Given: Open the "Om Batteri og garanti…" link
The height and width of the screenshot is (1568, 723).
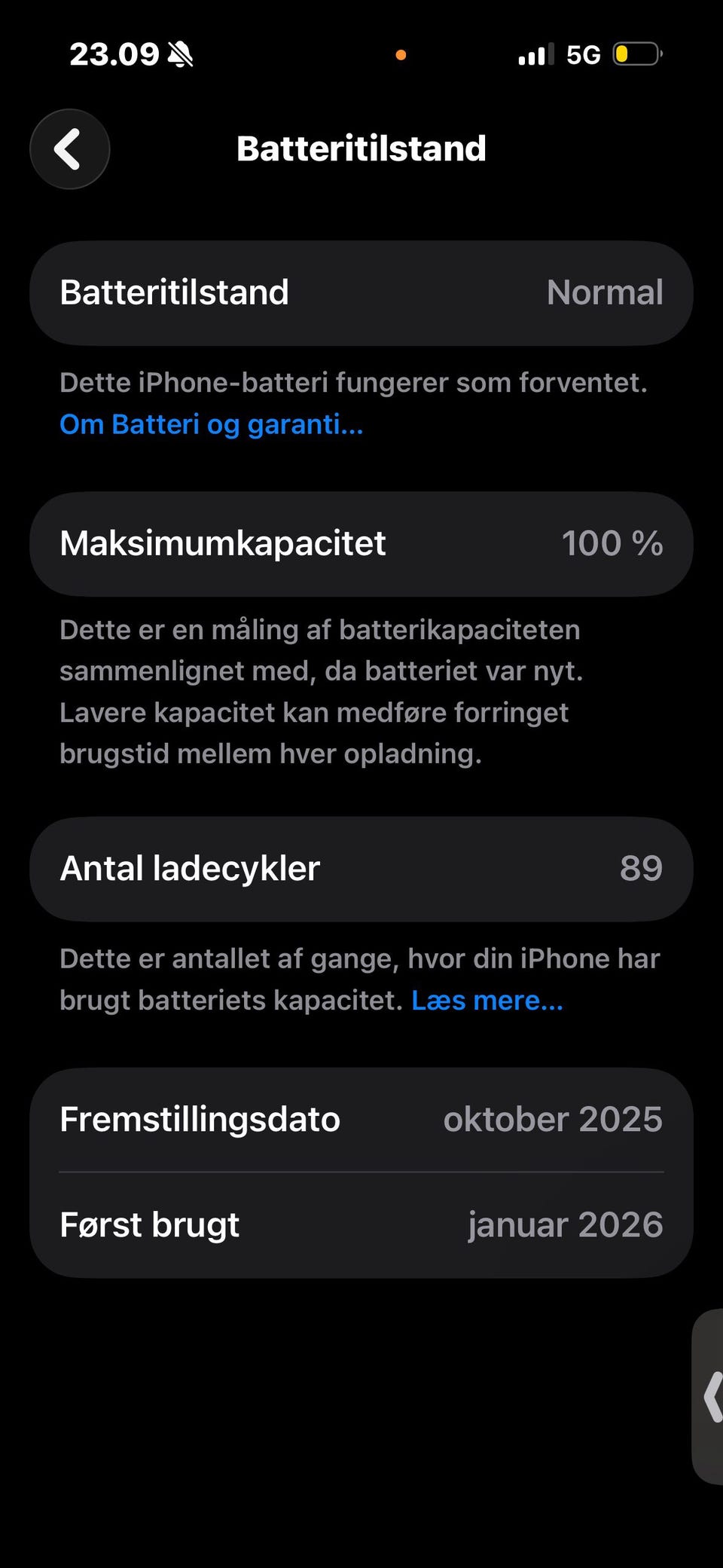Looking at the screenshot, I should coord(212,424).
